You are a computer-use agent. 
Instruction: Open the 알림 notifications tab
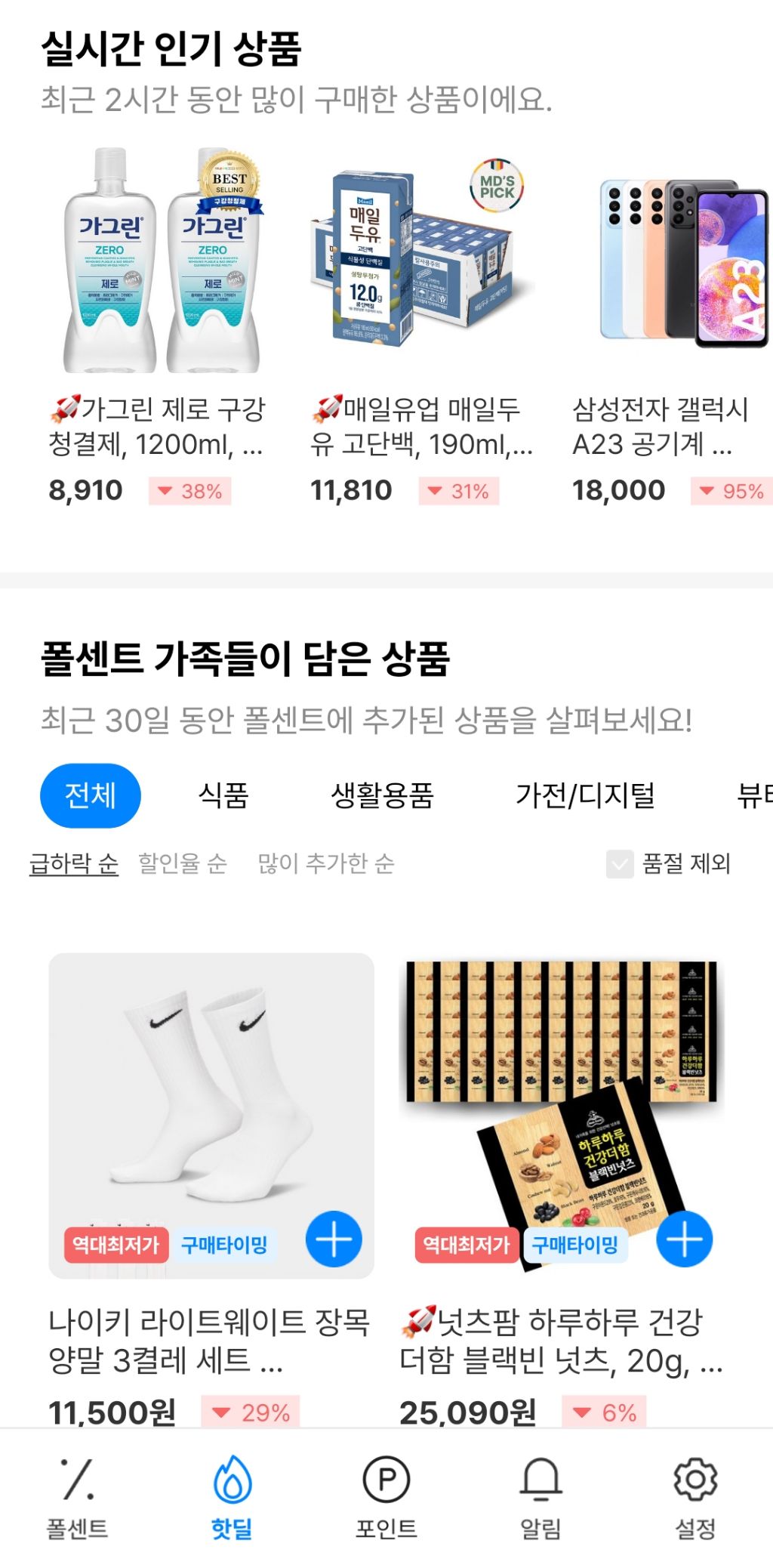(540, 1499)
